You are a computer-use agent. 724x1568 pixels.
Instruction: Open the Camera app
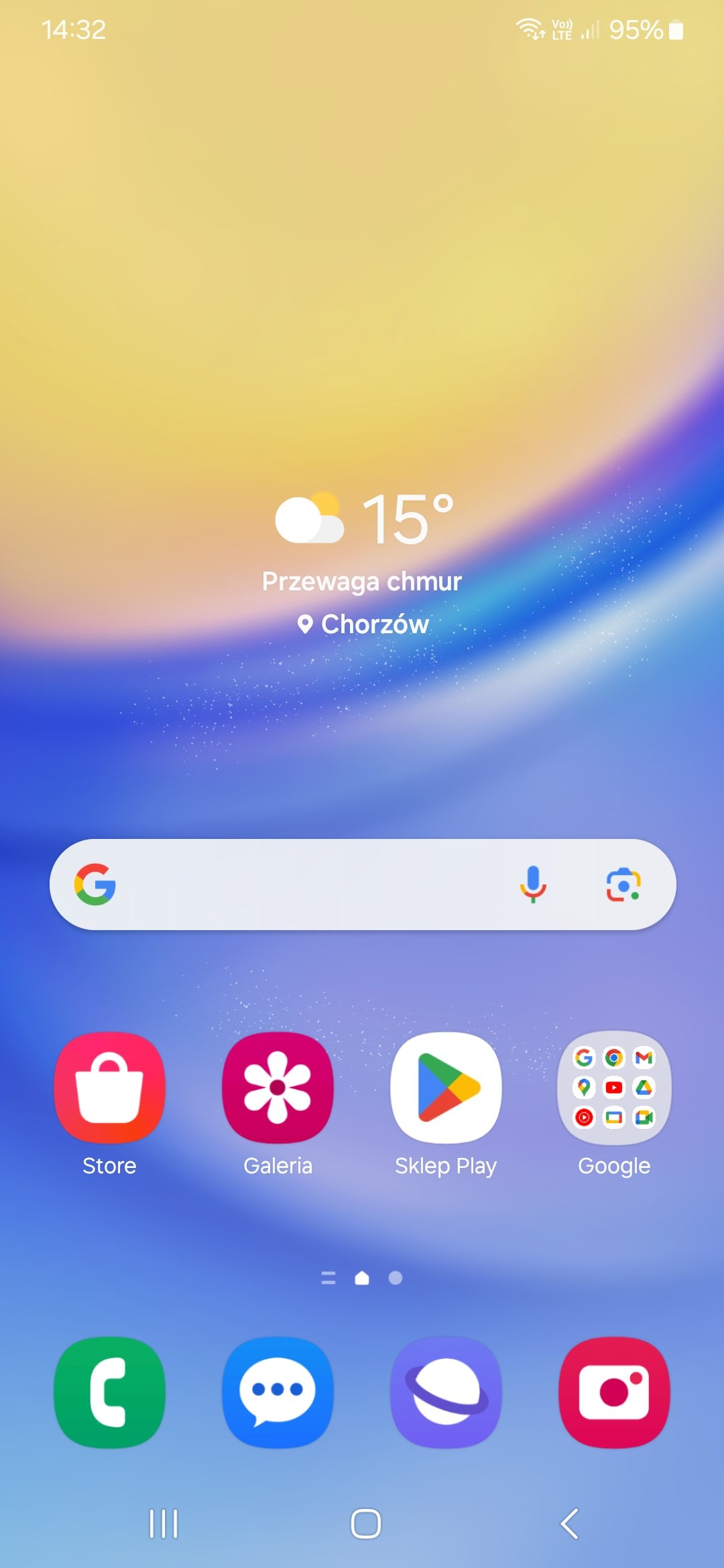click(614, 1392)
